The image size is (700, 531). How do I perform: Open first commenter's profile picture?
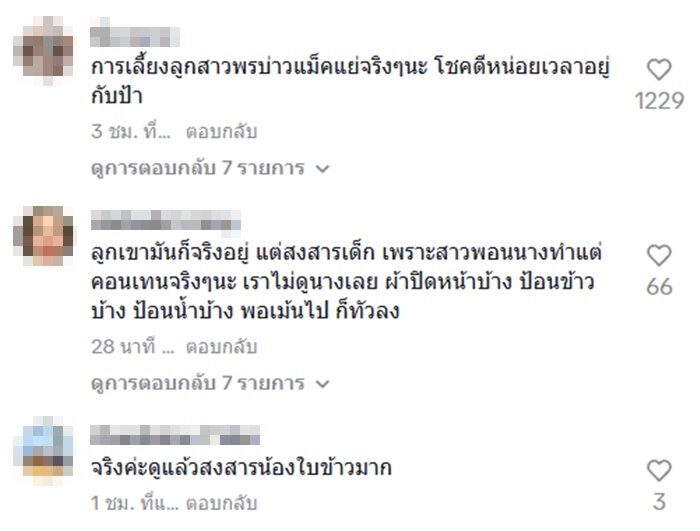43,45
